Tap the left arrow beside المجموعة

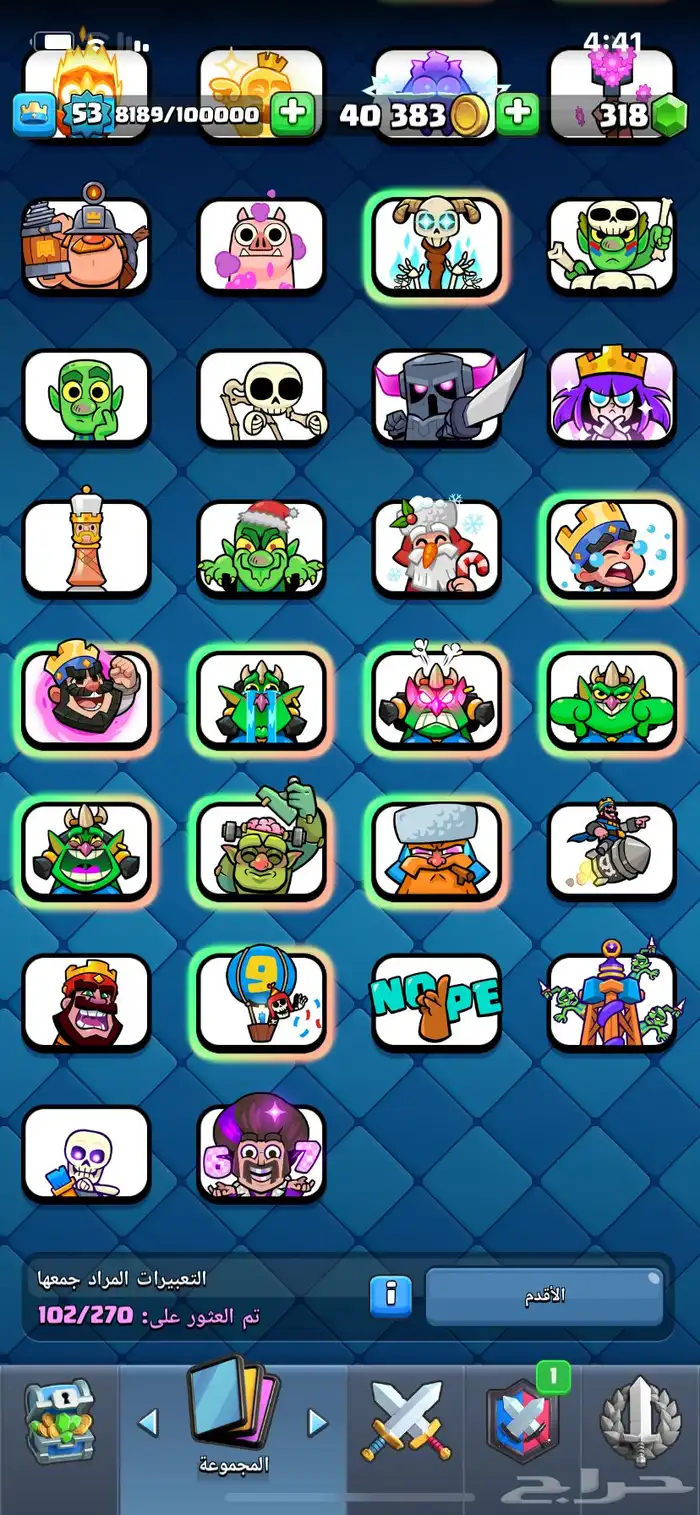point(148,1422)
